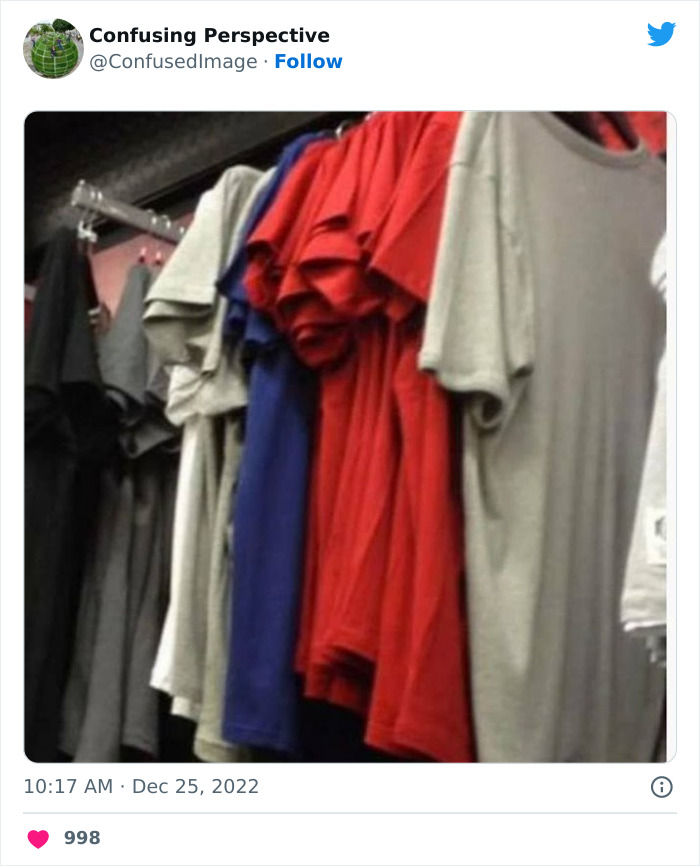Open the hanging shirts photo
The image size is (700, 866).
(345, 437)
